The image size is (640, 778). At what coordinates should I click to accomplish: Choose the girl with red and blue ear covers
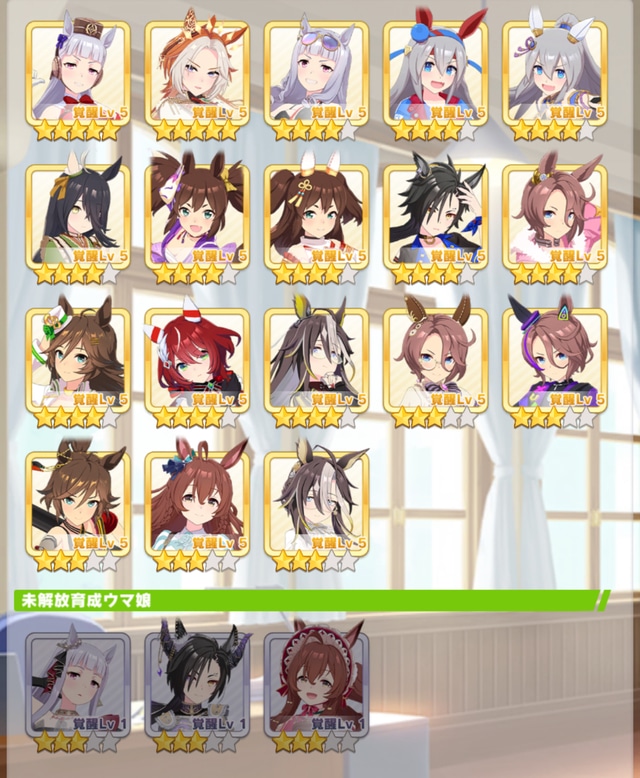(x=436, y=74)
